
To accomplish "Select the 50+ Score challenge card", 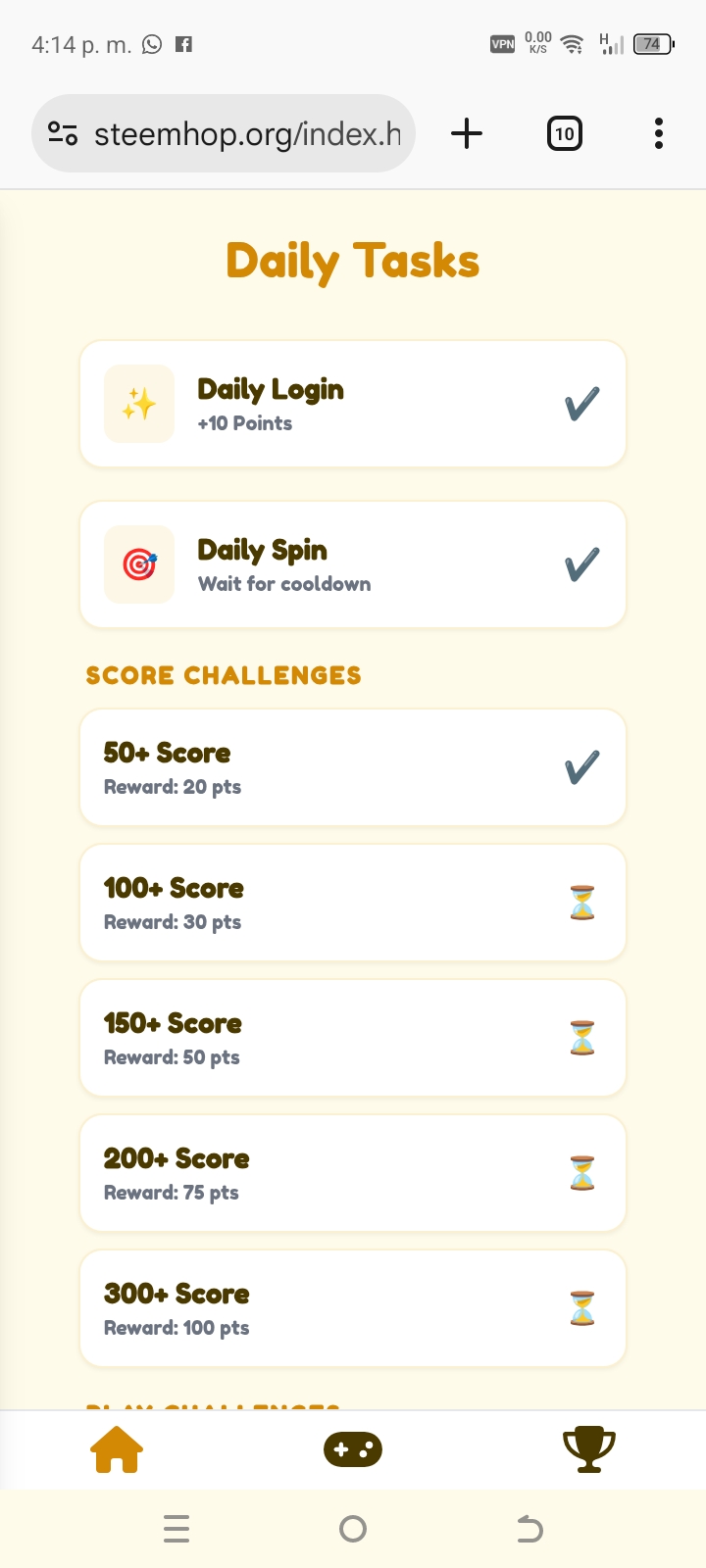I will tap(353, 768).
